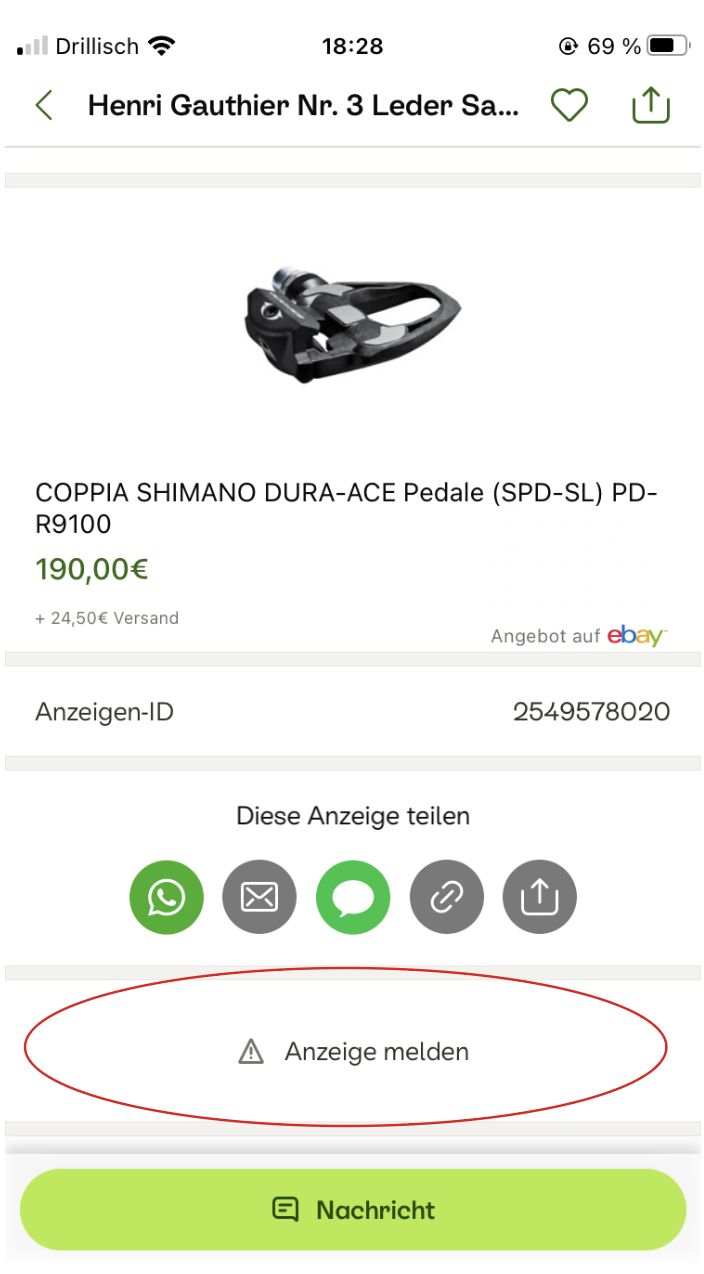This screenshot has width=704, height=1274.
Task: Send a message with Nachricht button
Action: pos(353,1210)
